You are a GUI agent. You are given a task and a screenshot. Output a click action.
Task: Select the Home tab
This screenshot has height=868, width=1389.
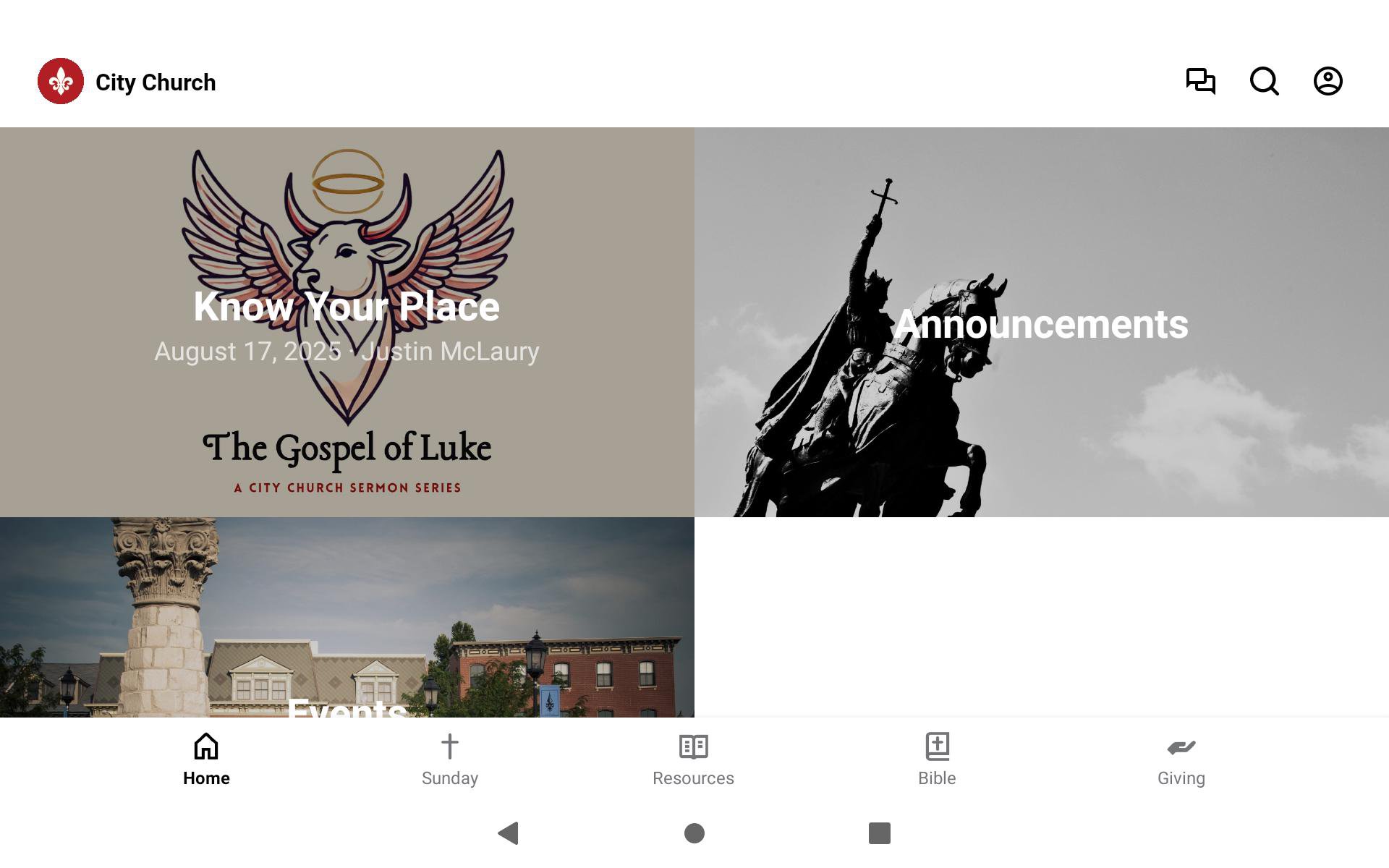click(206, 759)
